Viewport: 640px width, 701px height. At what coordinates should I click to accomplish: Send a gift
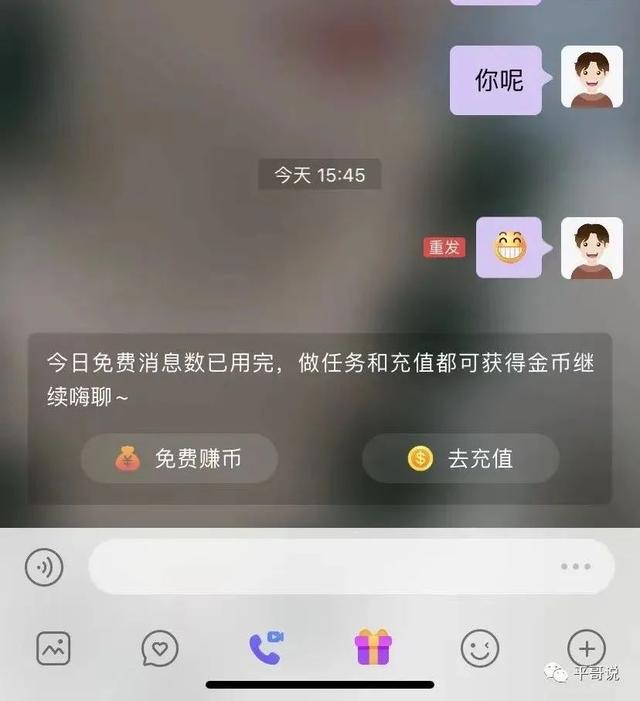click(x=373, y=648)
